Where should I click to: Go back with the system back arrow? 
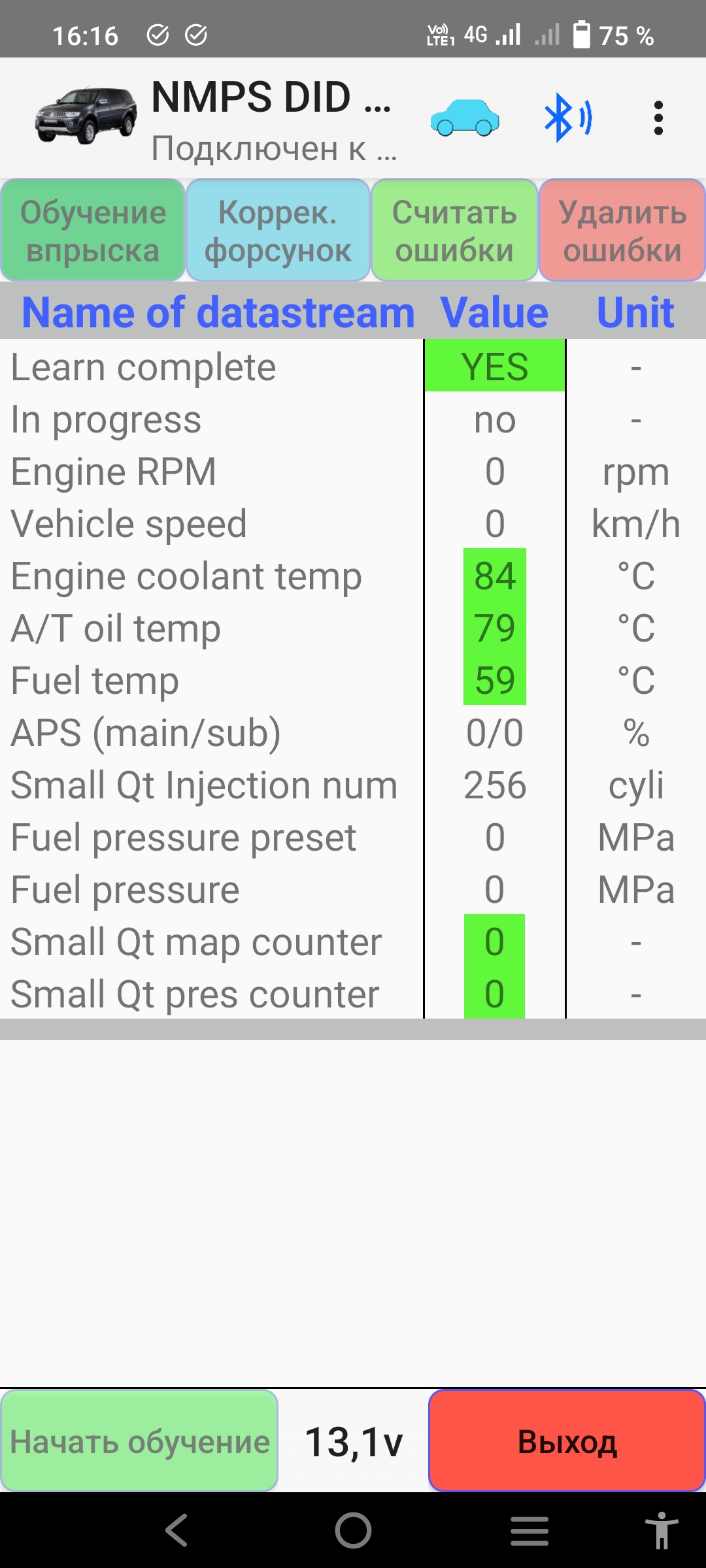click(x=176, y=1530)
